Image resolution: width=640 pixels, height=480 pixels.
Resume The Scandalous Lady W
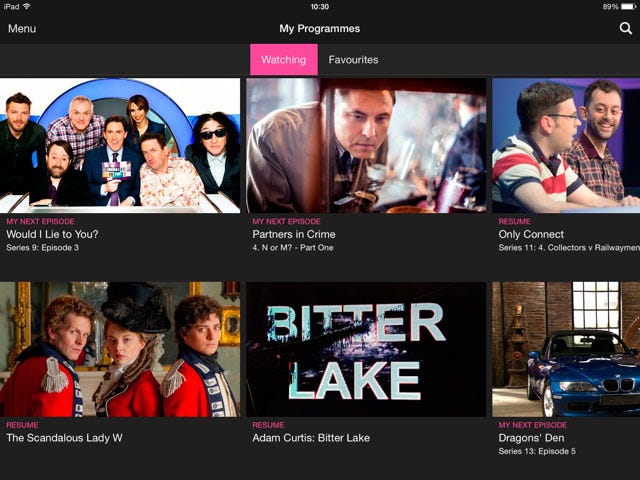point(120,350)
